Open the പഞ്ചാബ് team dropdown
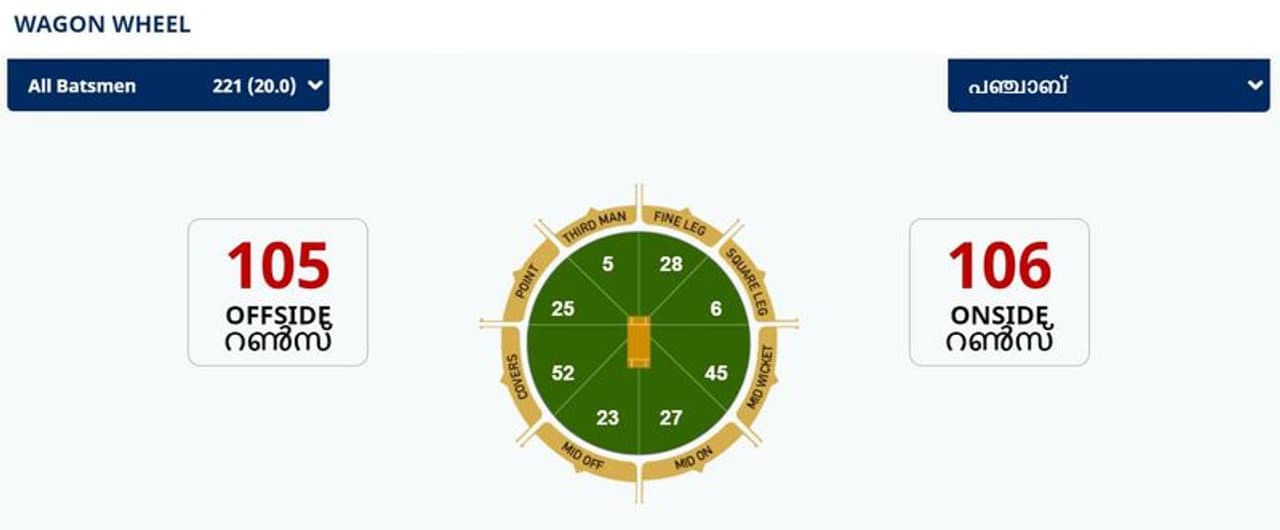 (1108, 86)
